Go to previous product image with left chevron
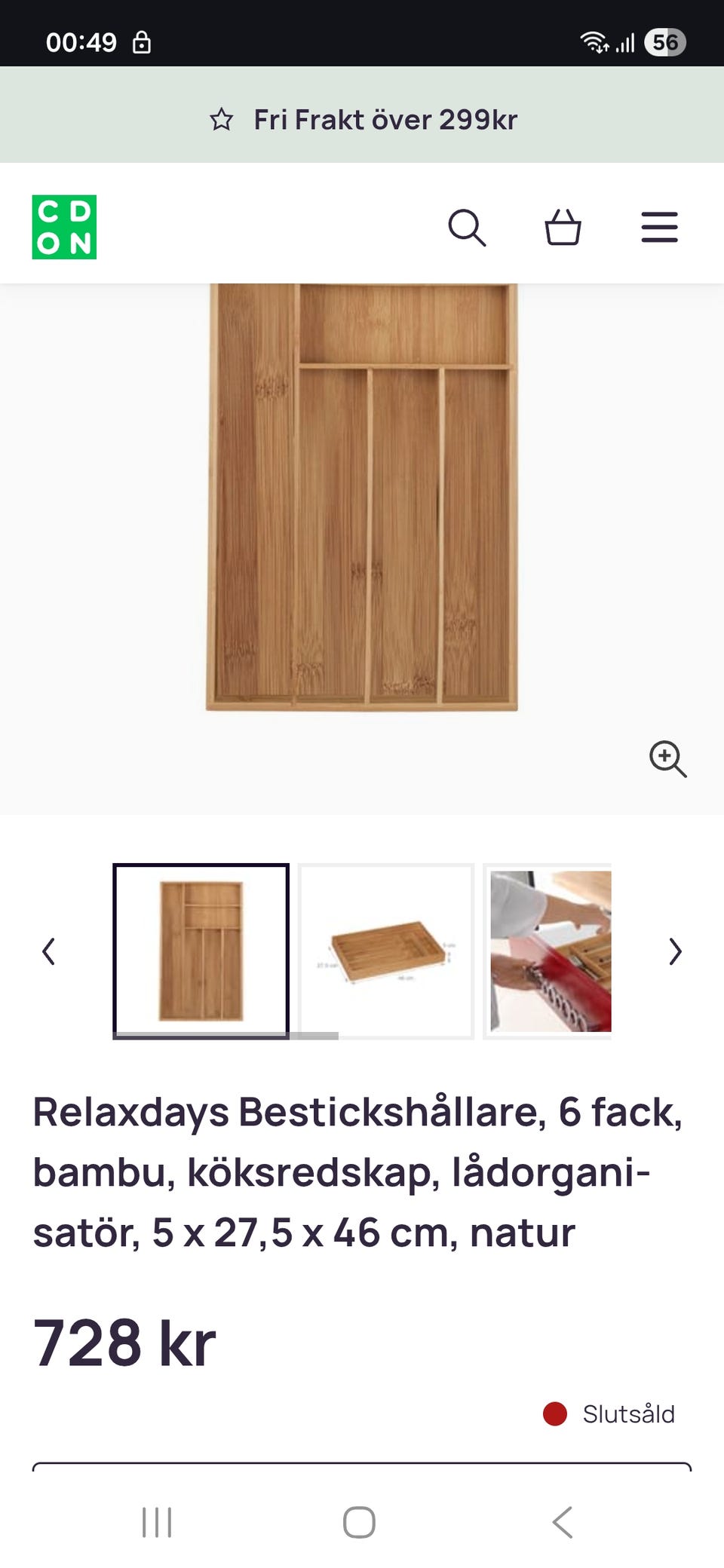This screenshot has width=724, height=1568. pyautogui.click(x=48, y=951)
